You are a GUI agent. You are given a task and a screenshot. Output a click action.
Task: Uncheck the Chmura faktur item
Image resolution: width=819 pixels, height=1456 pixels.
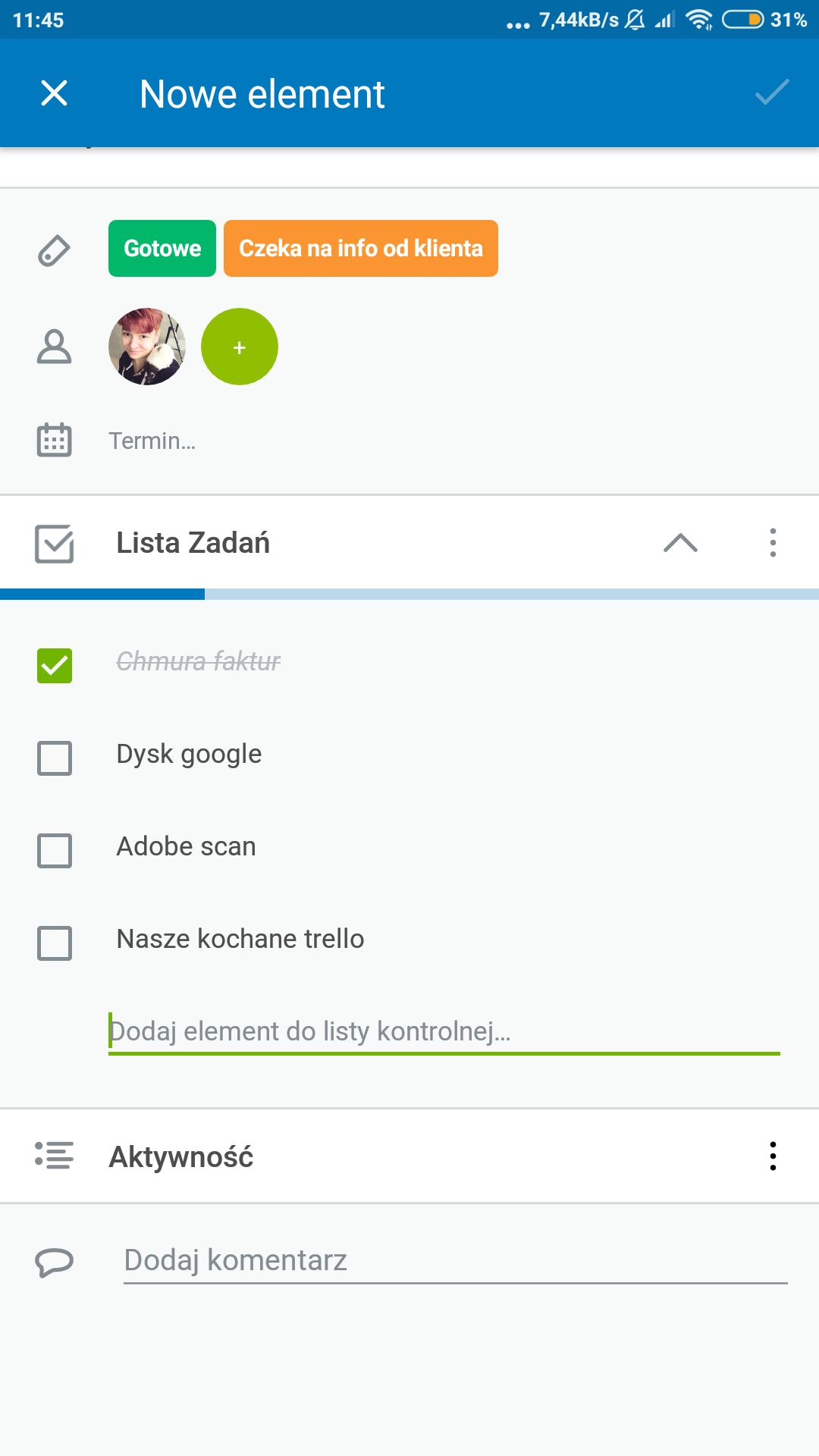tap(55, 666)
